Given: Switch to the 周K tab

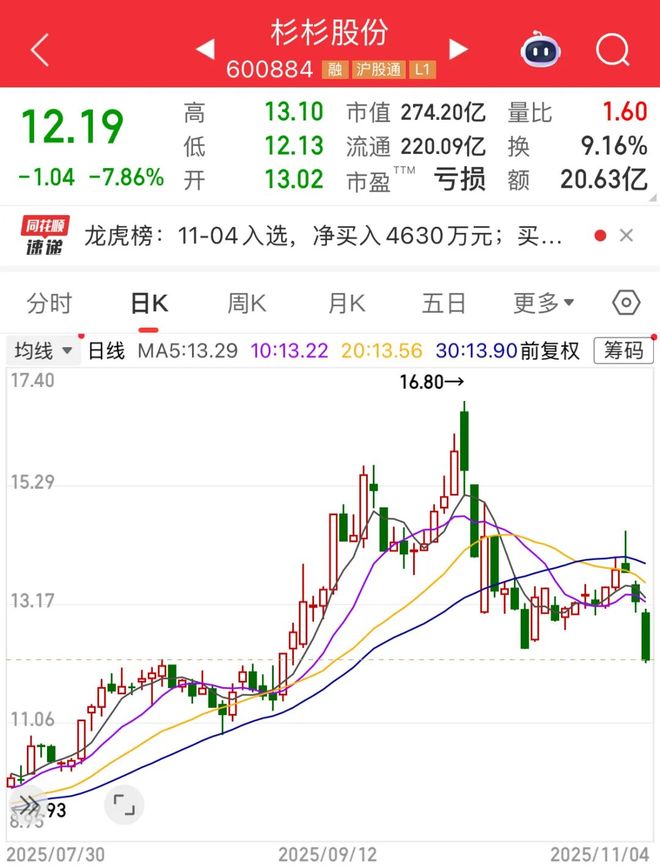Looking at the screenshot, I should click(x=246, y=303).
